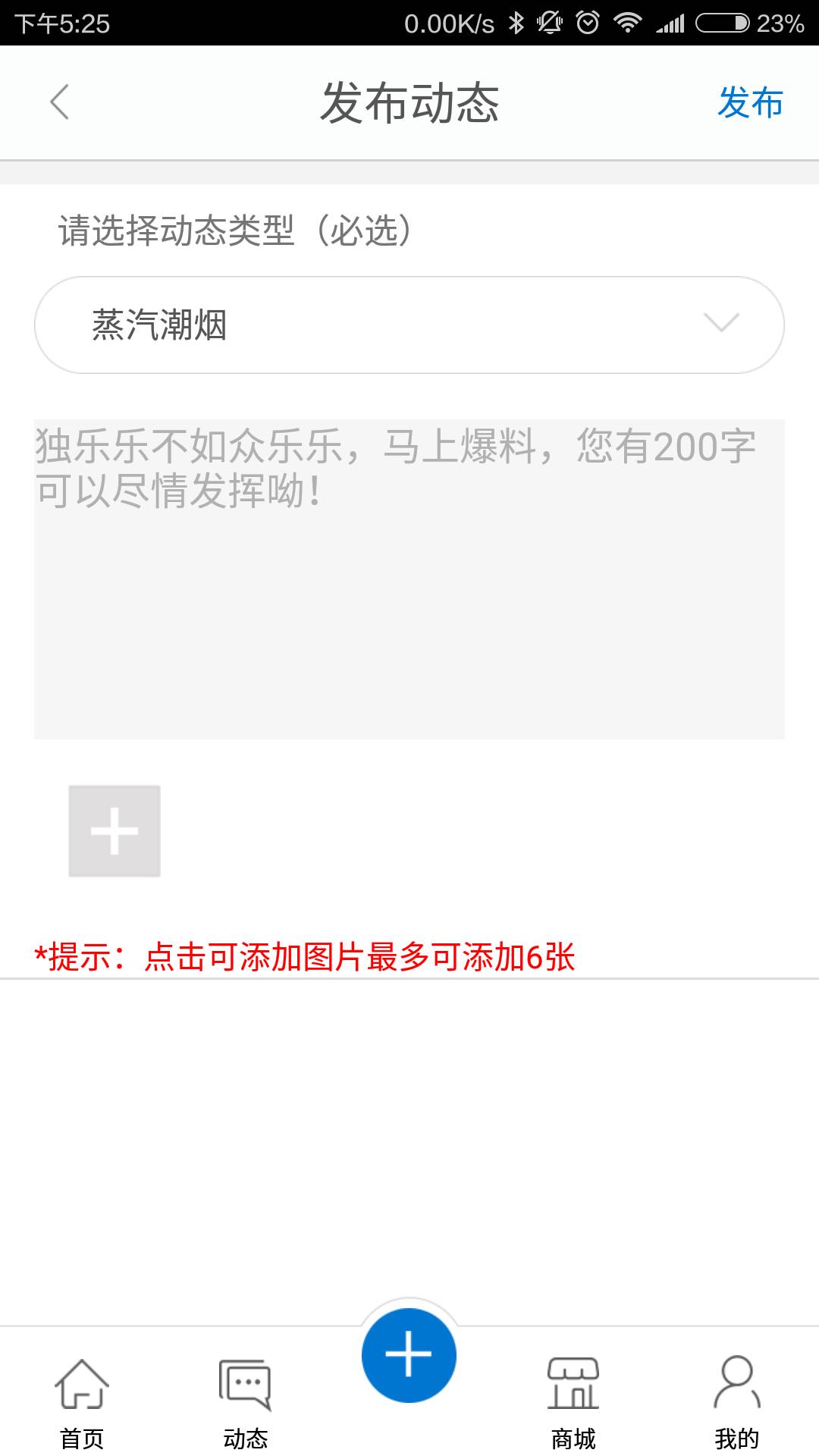This screenshot has width=819, height=1456.
Task: Switch to the 动态 tab
Action: pos(245,1410)
